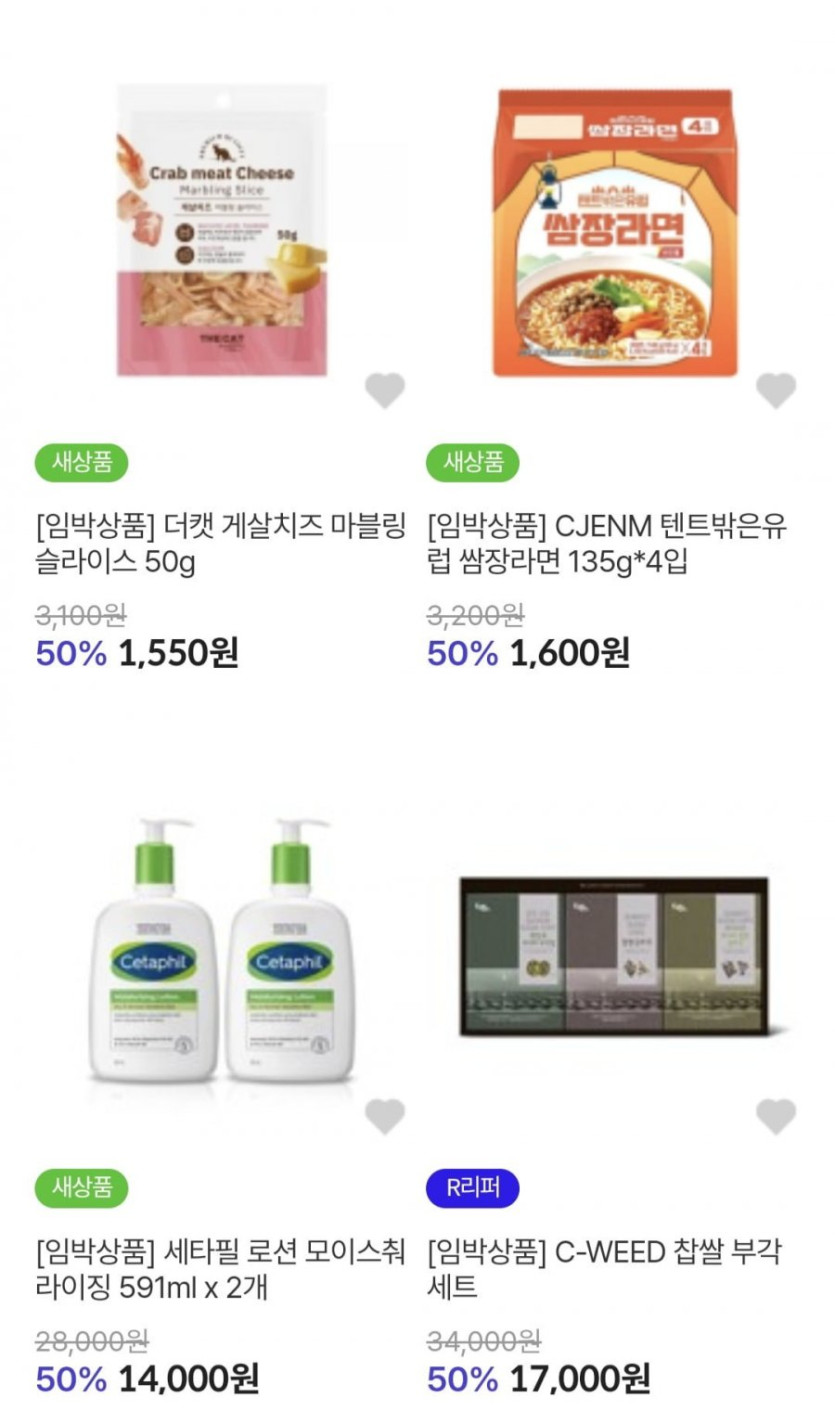The image size is (835, 1423).
Task: Tap the heart on 세타필 로션 item
Action: pyautogui.click(x=384, y=1116)
